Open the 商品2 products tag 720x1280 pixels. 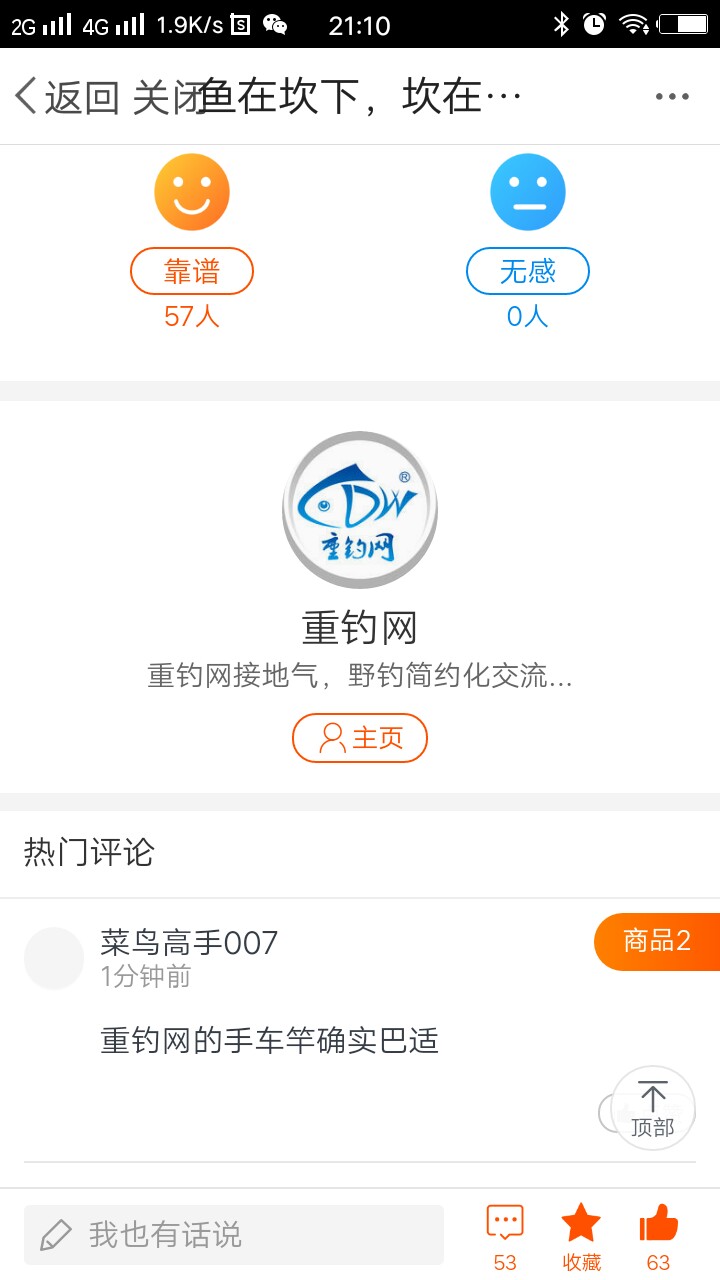657,941
